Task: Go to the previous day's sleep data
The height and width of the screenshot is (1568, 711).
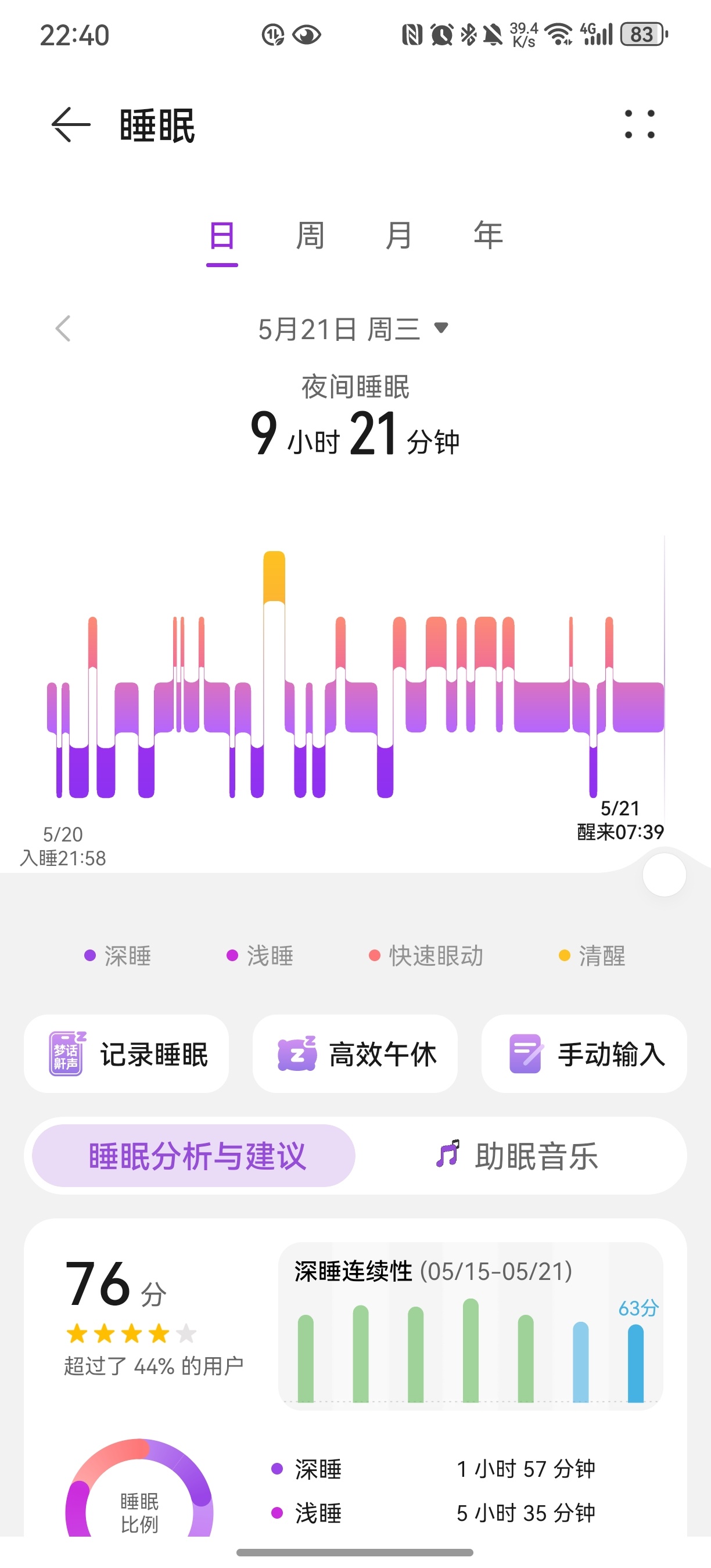Action: pos(63,329)
